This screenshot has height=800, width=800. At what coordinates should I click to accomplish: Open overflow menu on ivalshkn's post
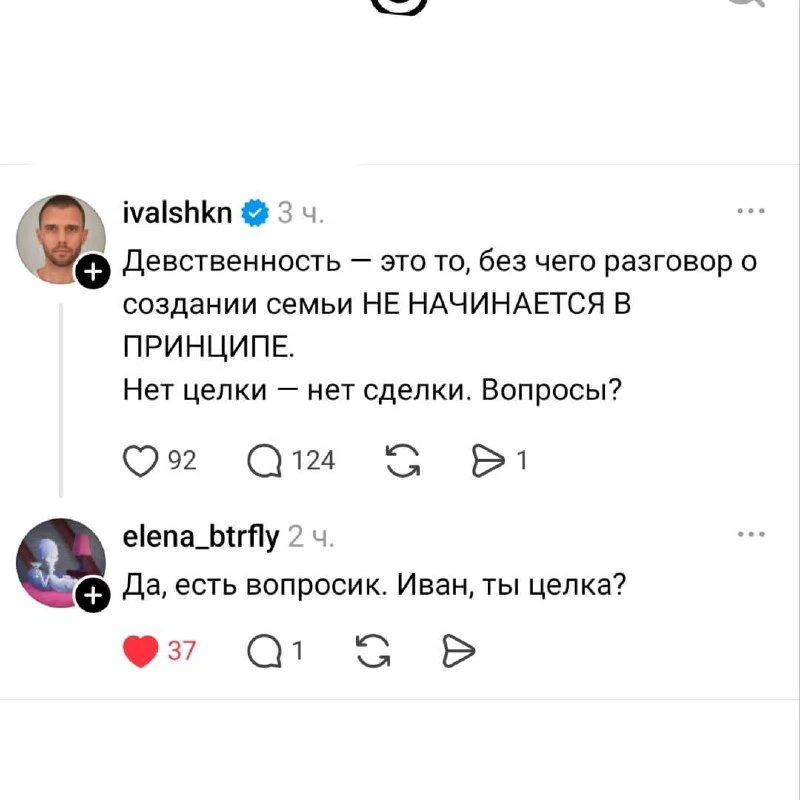point(751,211)
